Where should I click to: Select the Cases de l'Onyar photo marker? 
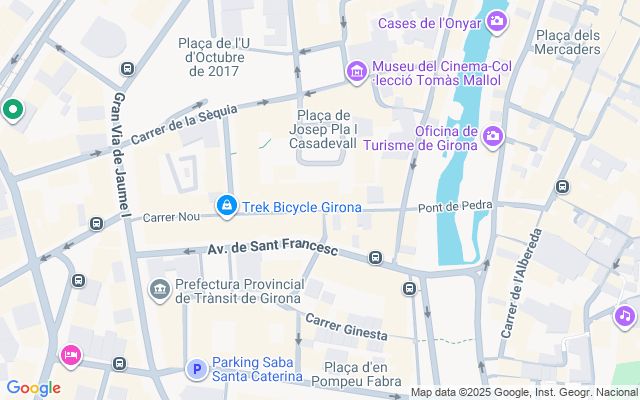(496, 21)
